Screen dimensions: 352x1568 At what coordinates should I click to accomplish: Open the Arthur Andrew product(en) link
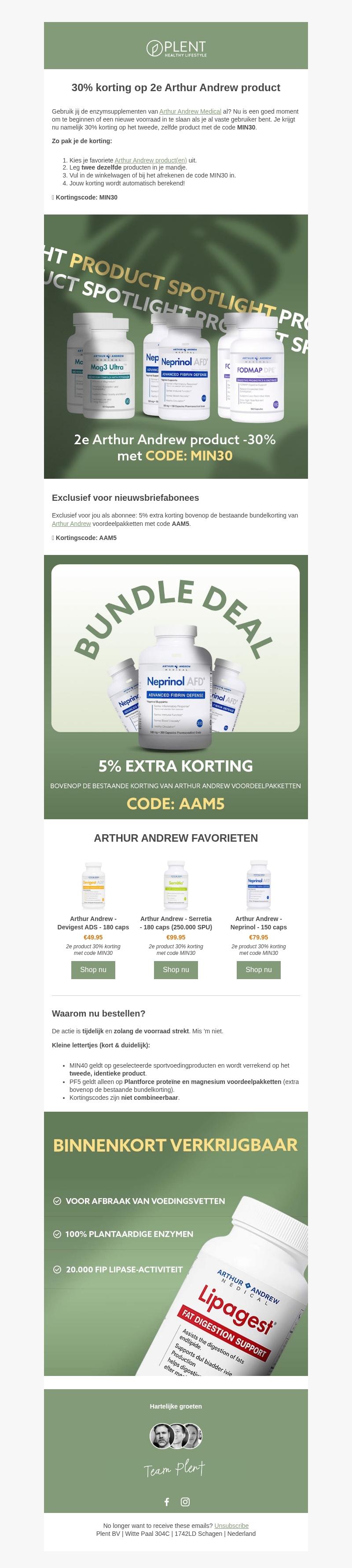pyautogui.click(x=150, y=160)
